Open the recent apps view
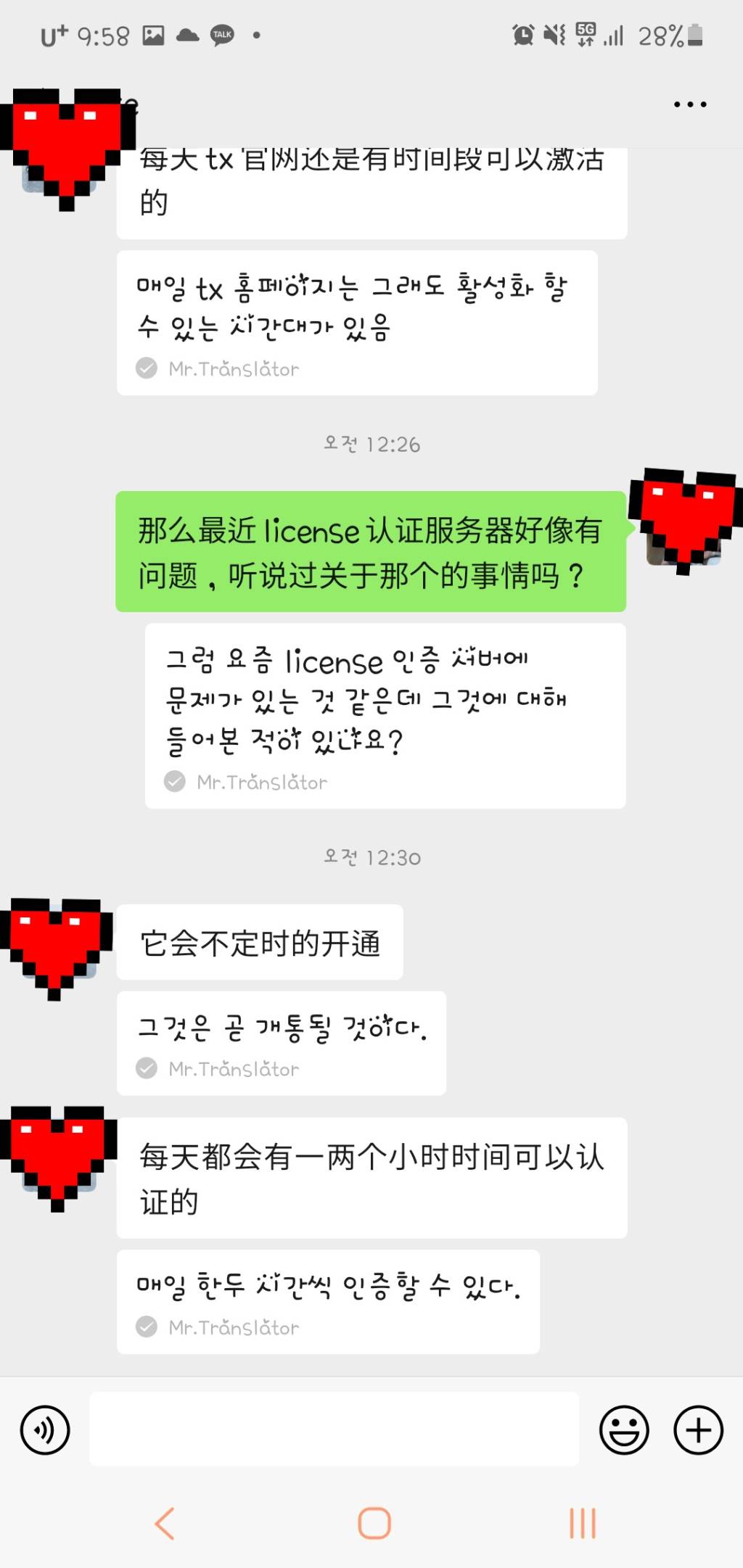 583,1522
